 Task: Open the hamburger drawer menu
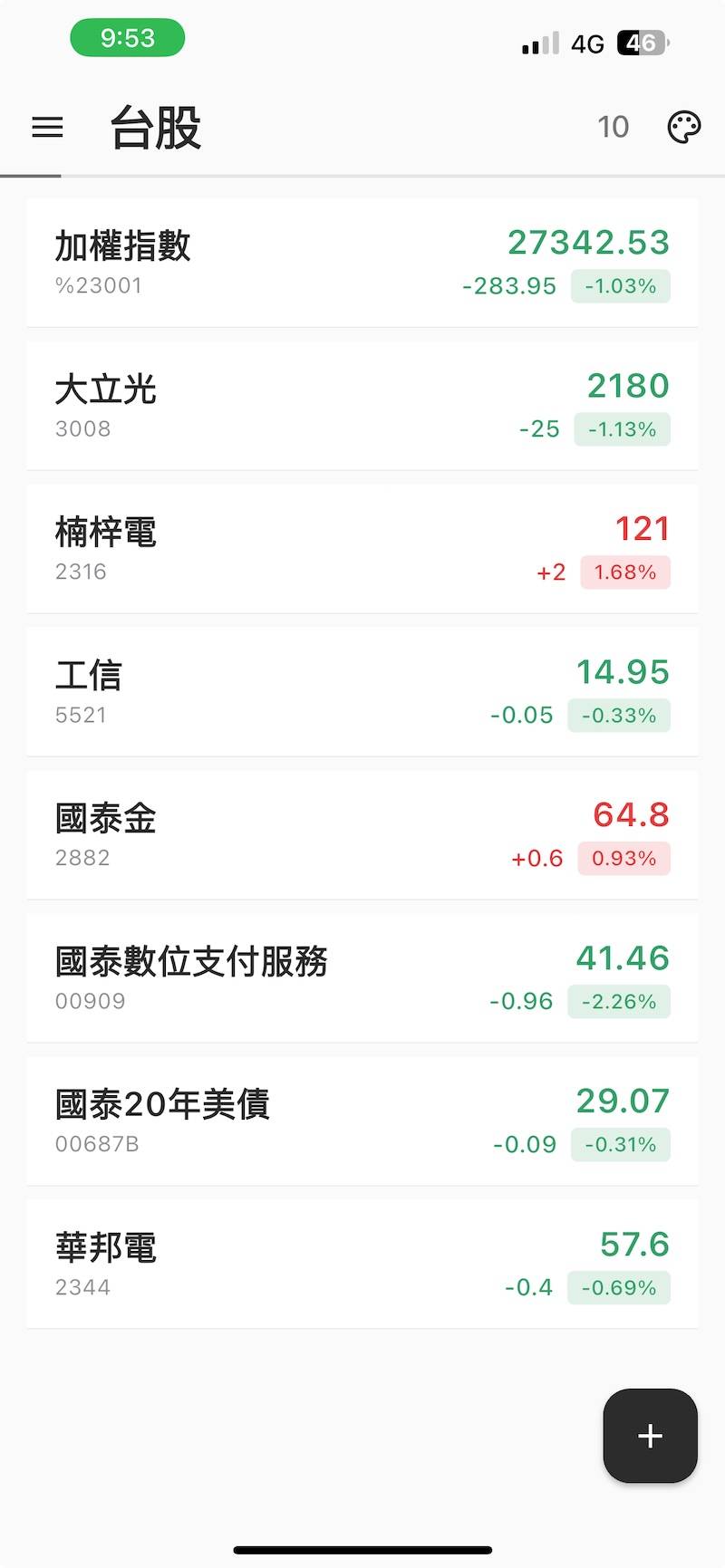point(47,127)
